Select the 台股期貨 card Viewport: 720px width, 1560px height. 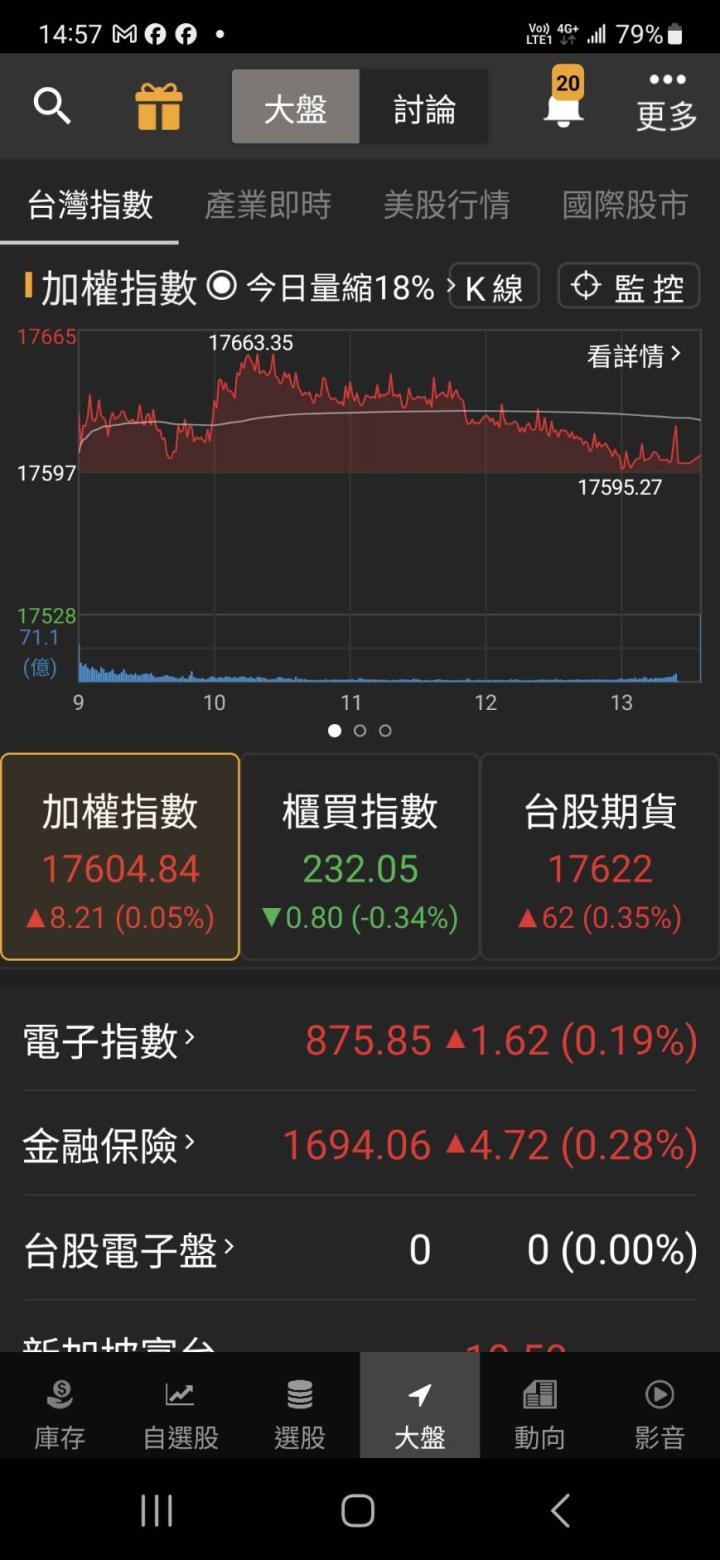coord(600,857)
